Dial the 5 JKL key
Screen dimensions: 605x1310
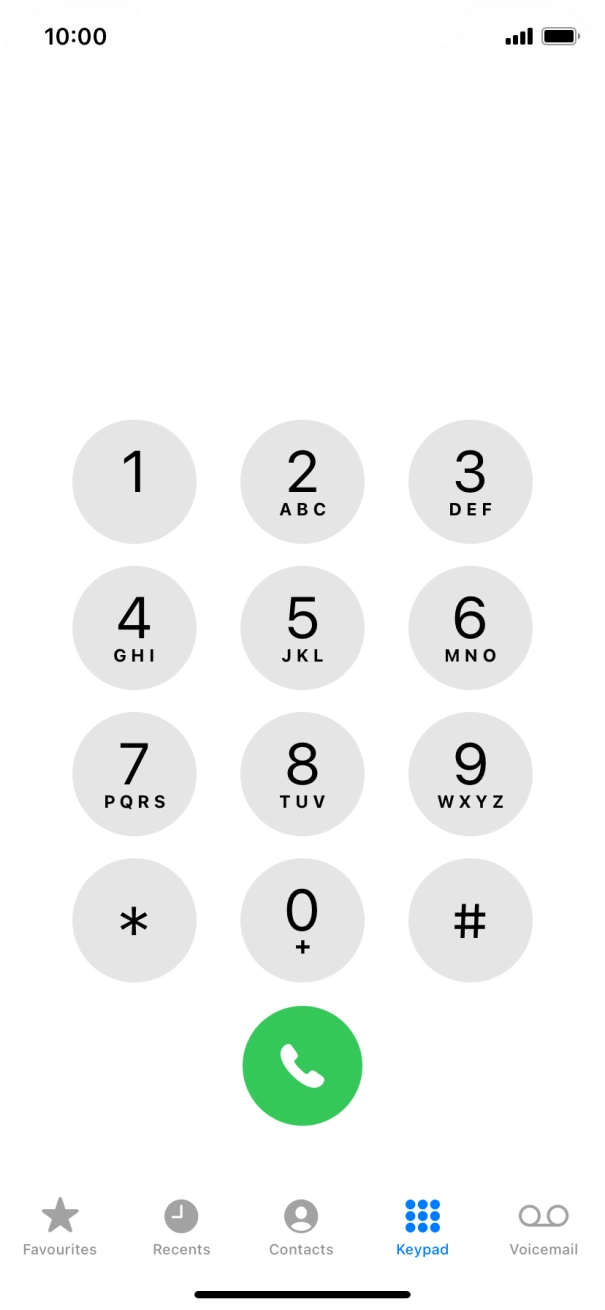[x=302, y=628]
